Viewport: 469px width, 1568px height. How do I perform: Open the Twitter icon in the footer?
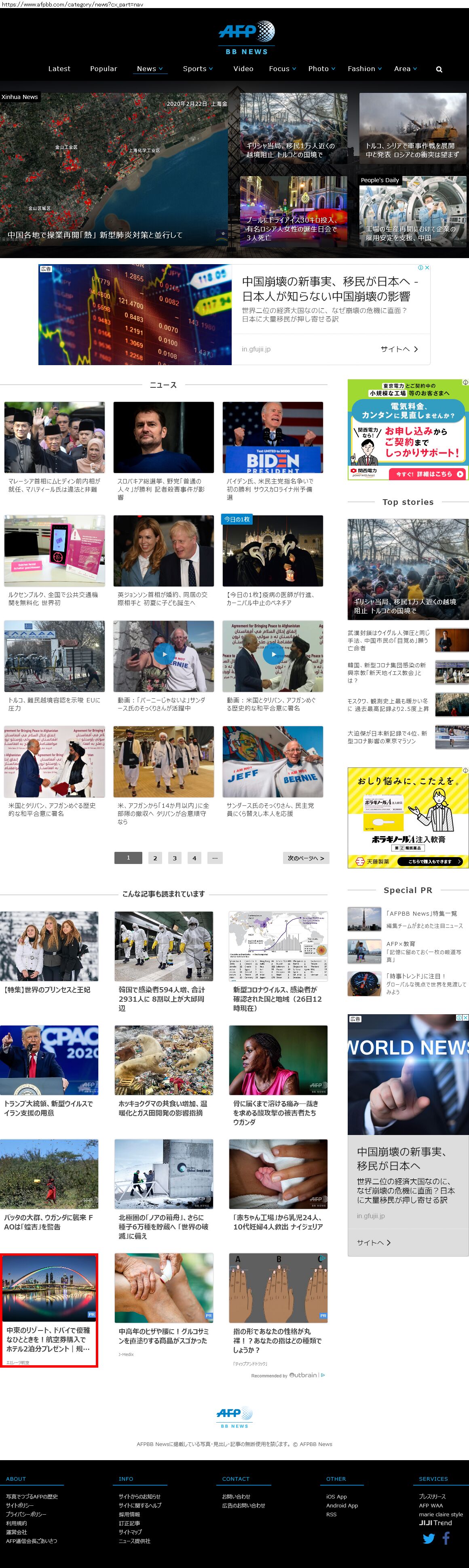tap(429, 1539)
